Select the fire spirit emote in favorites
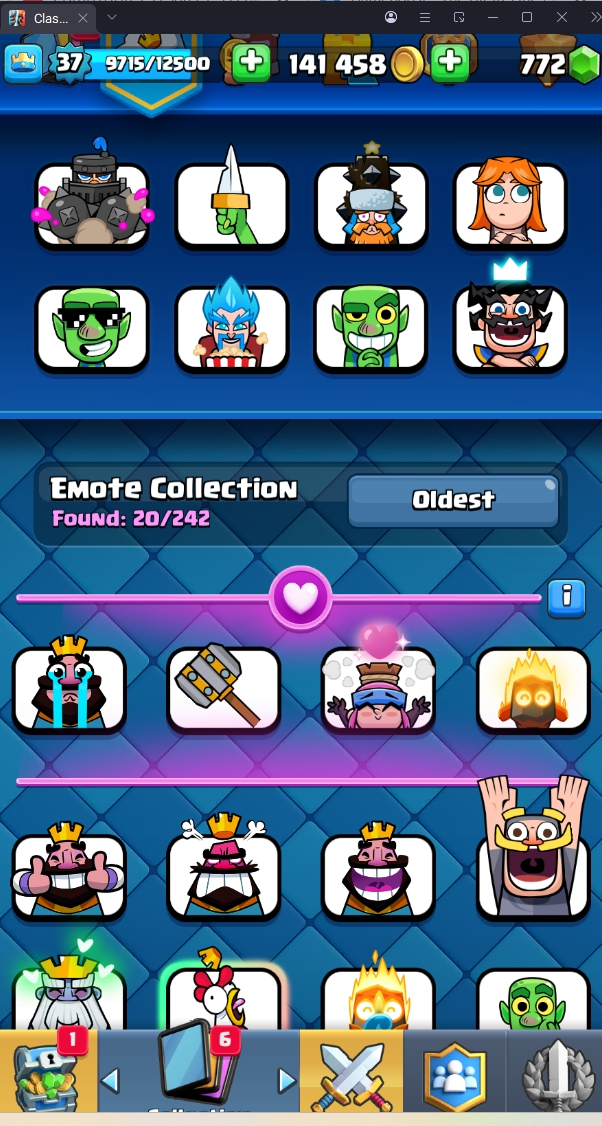Screen dimensions: 602x1126 click(533, 690)
